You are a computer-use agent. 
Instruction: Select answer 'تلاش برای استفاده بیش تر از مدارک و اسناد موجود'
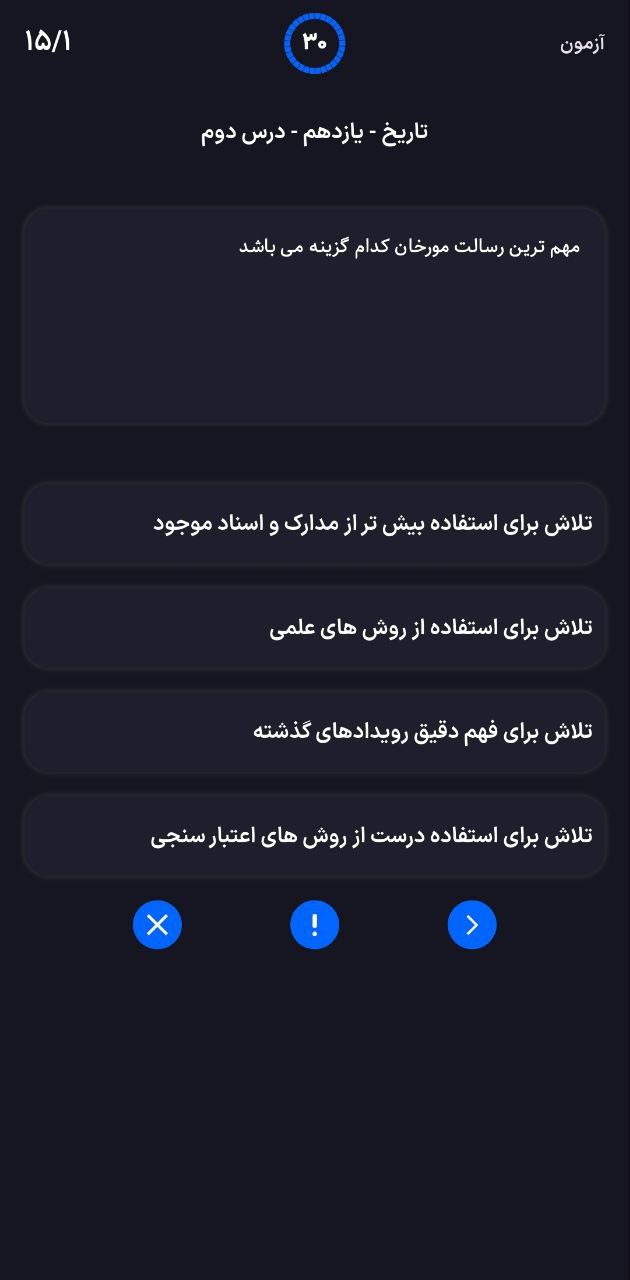point(314,524)
